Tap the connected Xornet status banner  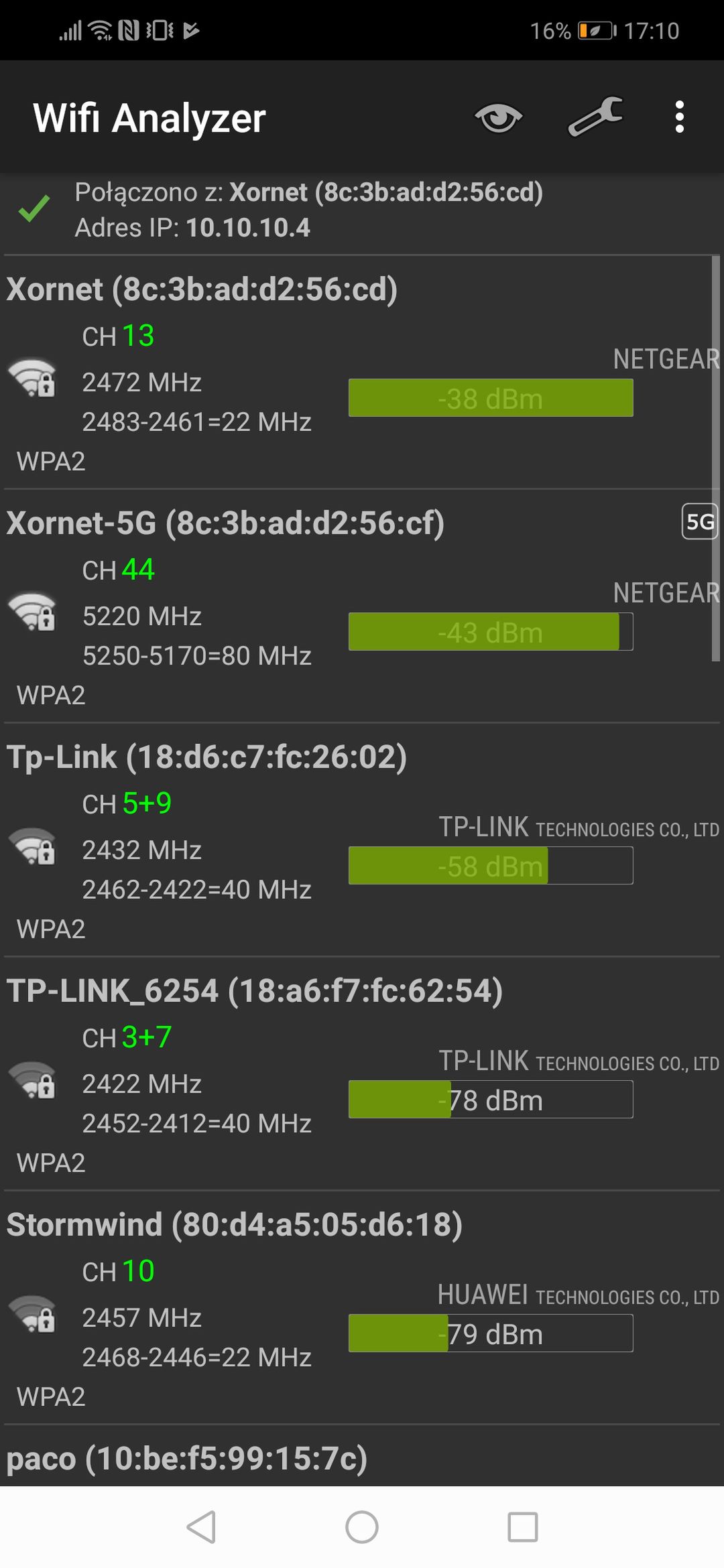pos(362,210)
